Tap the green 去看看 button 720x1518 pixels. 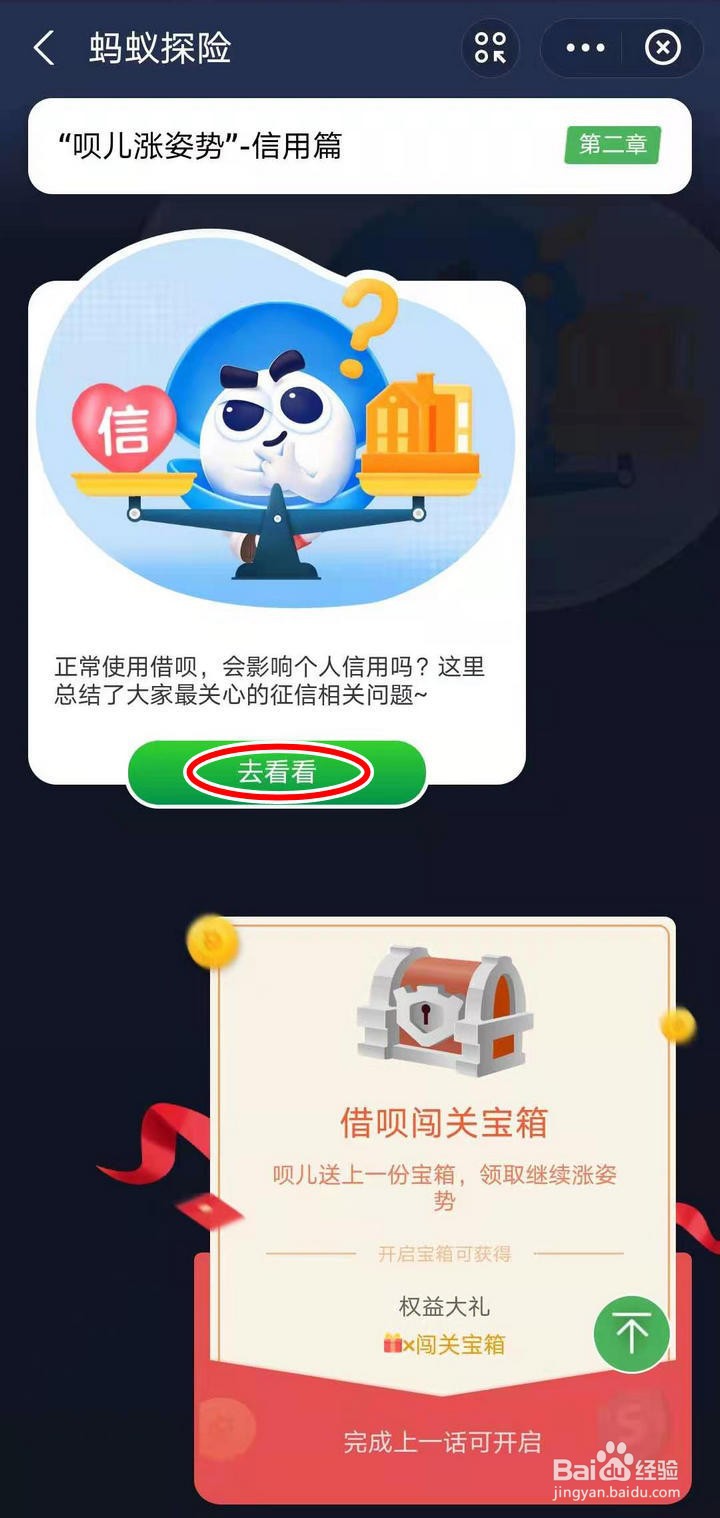click(277, 771)
